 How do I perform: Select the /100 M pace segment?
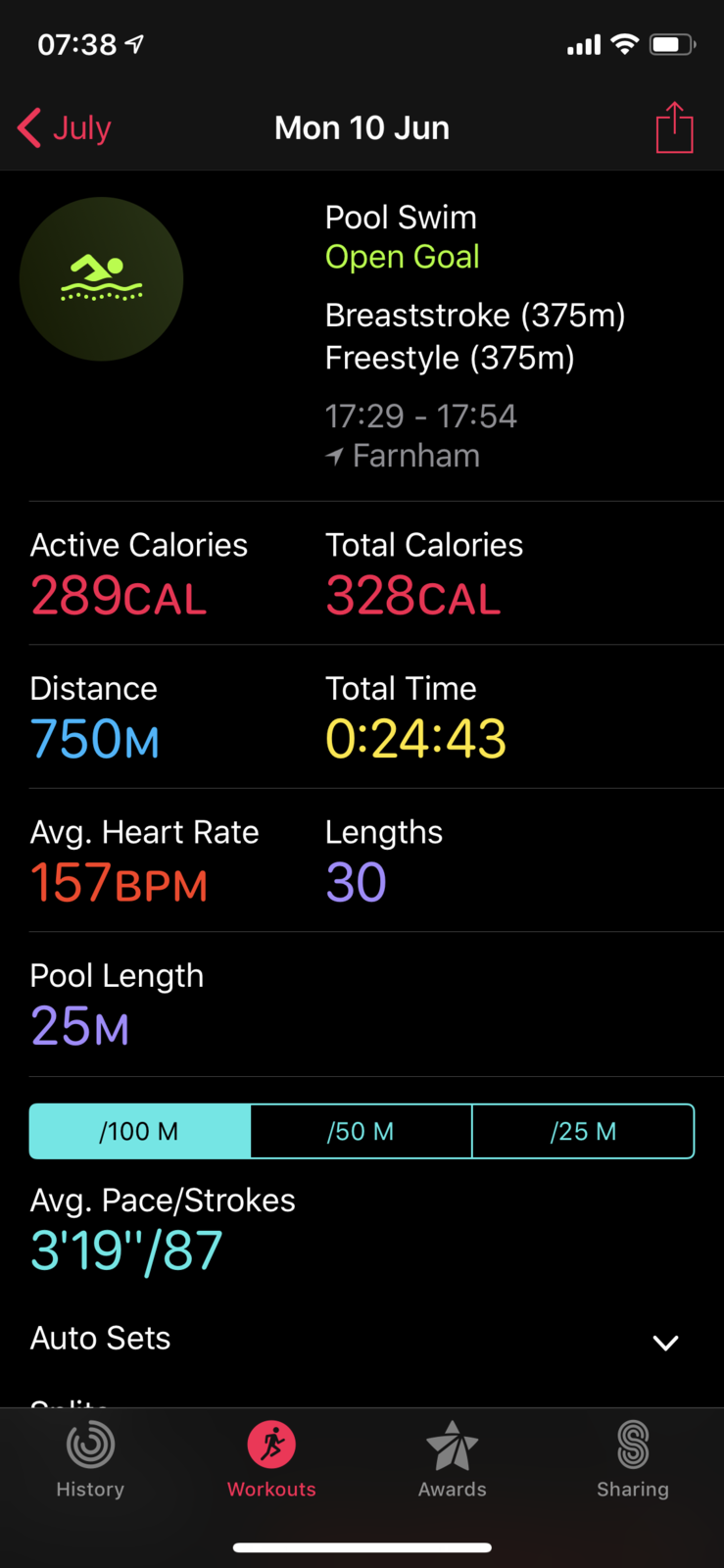click(140, 1132)
